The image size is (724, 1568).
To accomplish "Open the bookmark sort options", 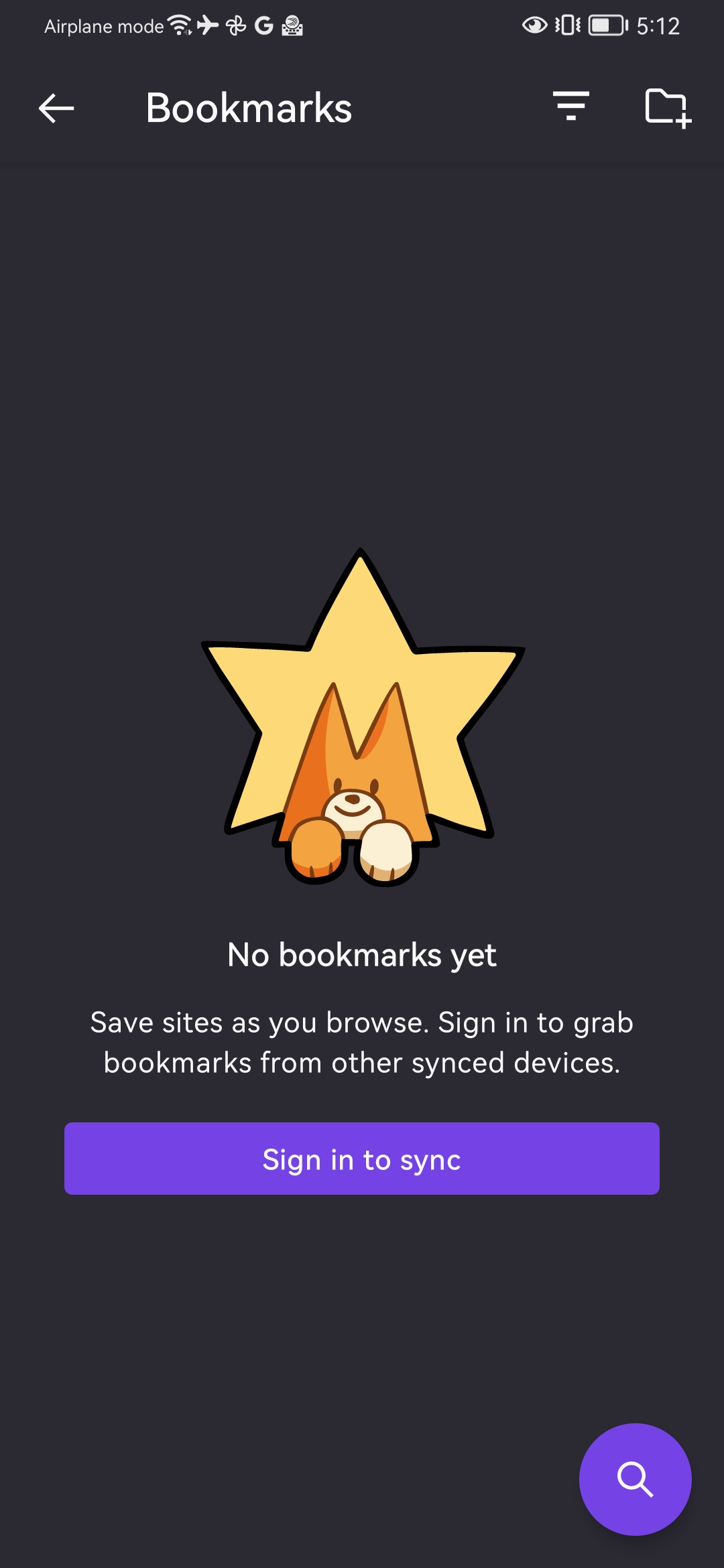I will 571,107.
